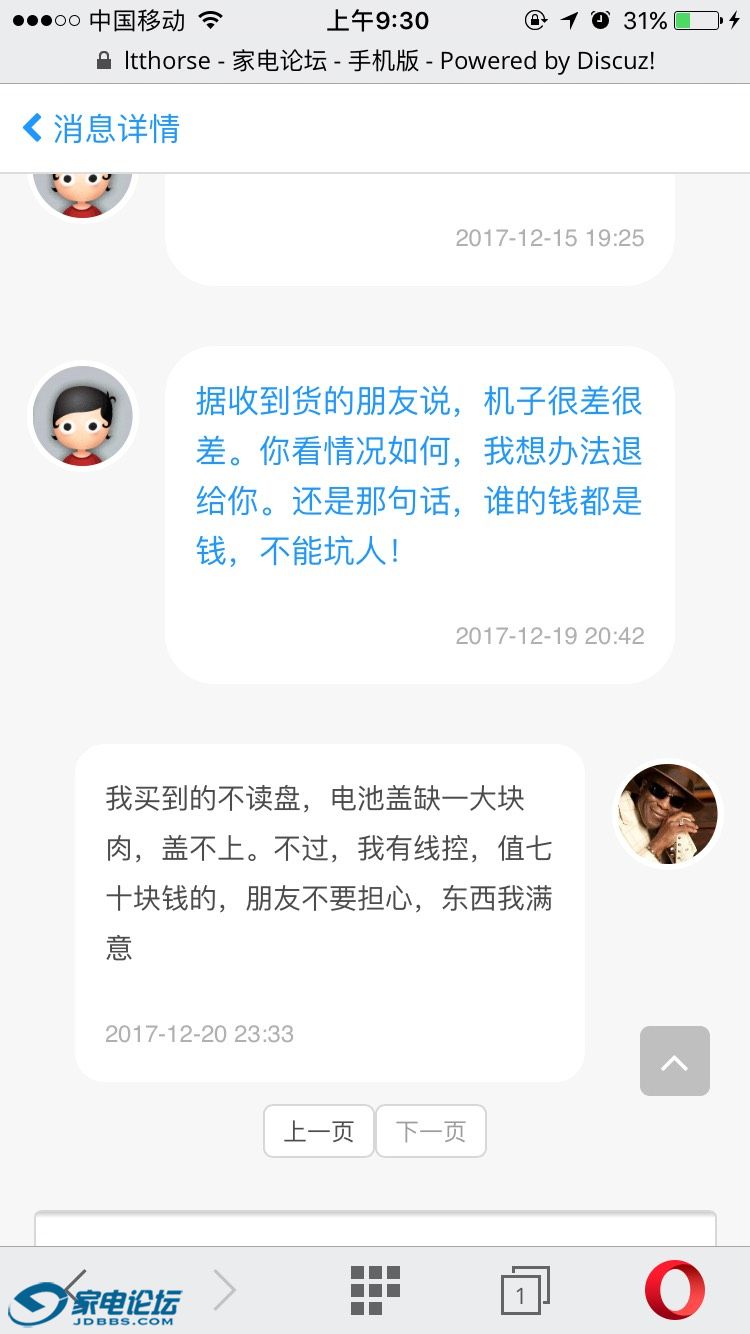Open the speed dial grid
The image size is (750, 1334).
[375, 1290]
